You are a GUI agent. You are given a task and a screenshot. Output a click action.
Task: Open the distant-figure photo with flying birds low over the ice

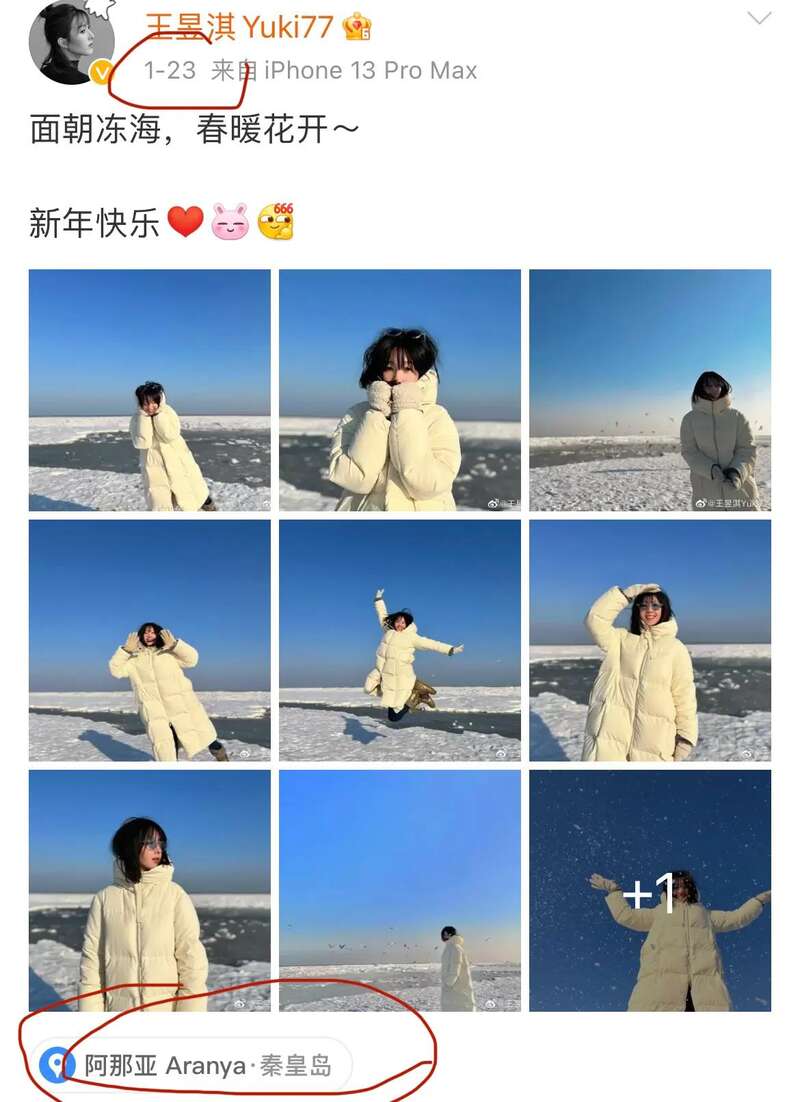400,890
